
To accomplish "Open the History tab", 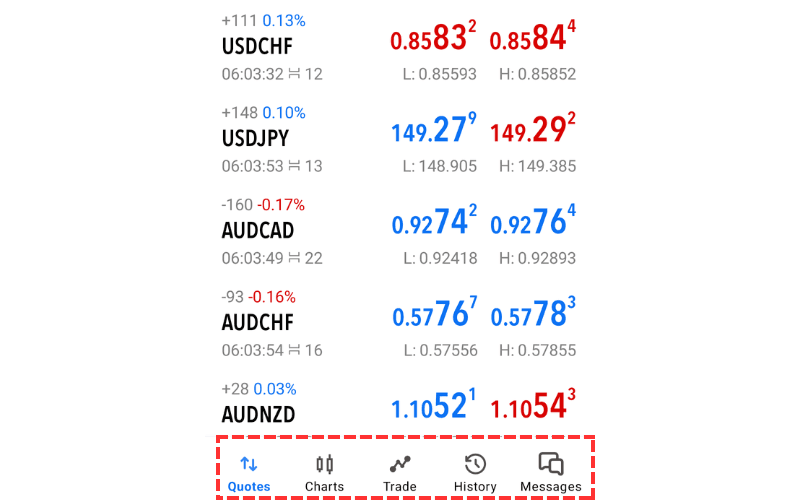I will click(x=475, y=472).
